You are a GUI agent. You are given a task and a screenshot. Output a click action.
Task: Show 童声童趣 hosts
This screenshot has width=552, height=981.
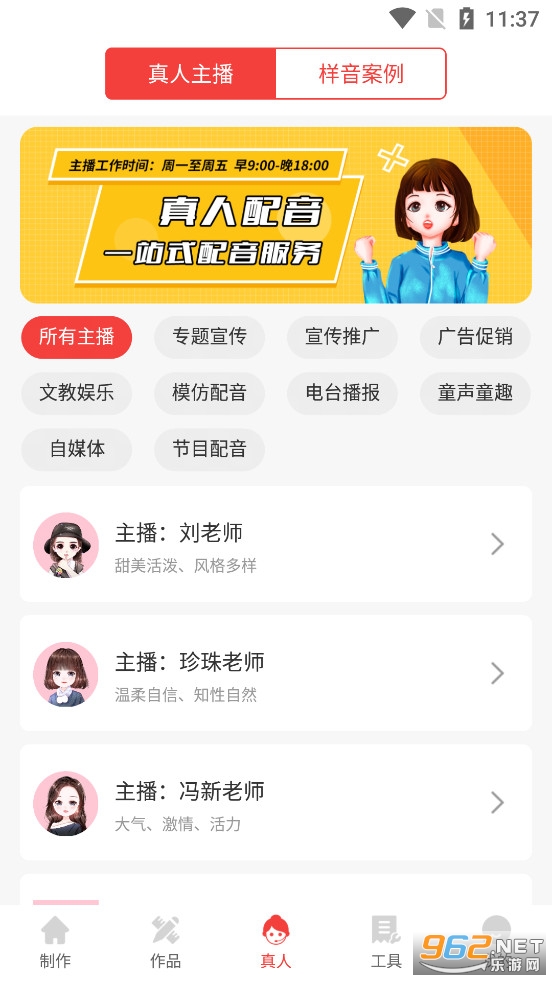click(x=475, y=393)
